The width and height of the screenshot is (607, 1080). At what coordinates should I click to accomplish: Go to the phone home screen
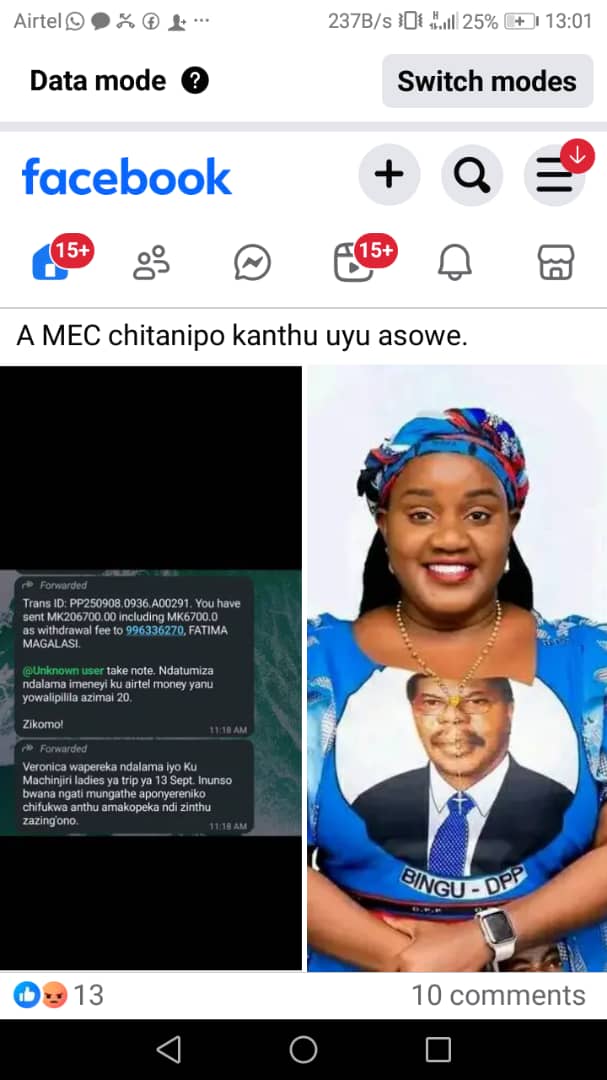[x=303, y=1049]
